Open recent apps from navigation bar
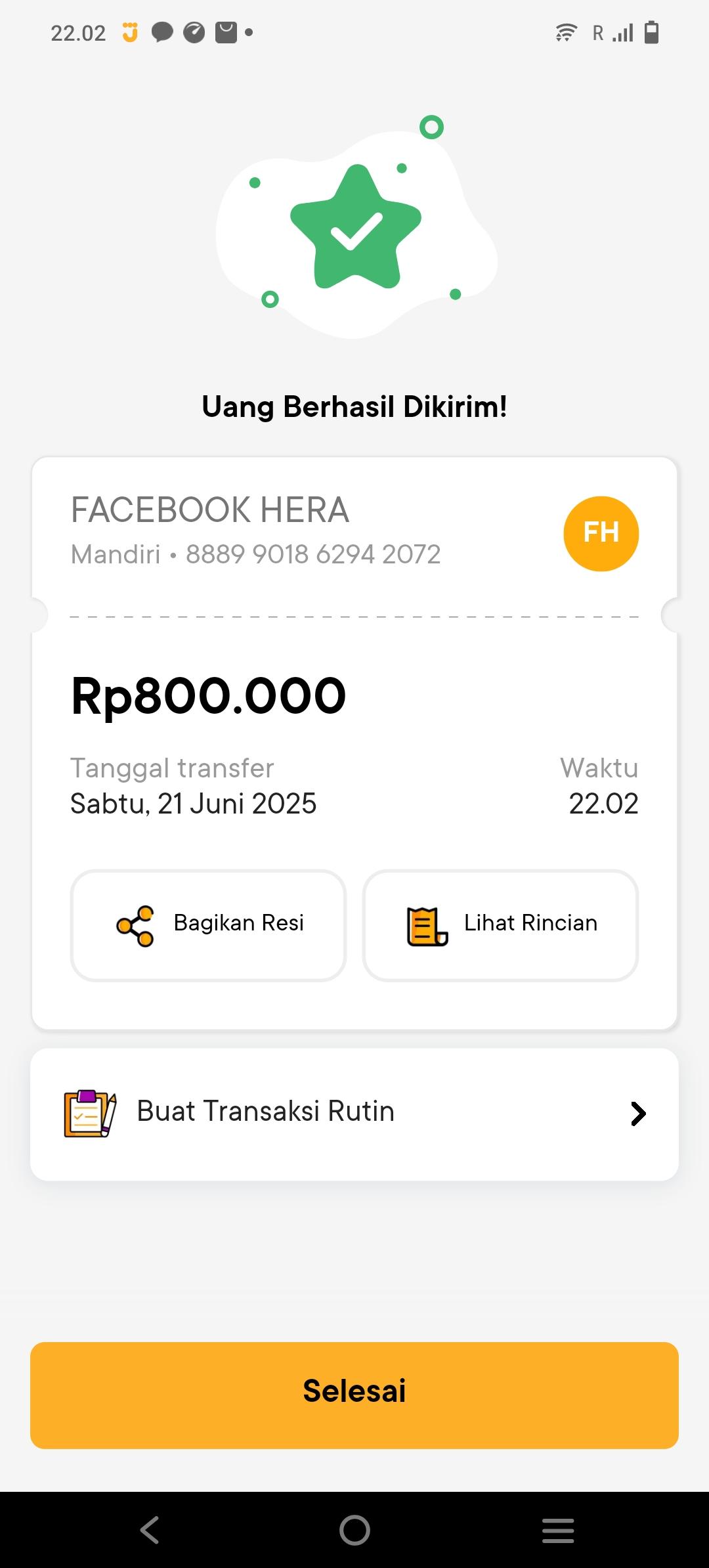 (558, 1530)
